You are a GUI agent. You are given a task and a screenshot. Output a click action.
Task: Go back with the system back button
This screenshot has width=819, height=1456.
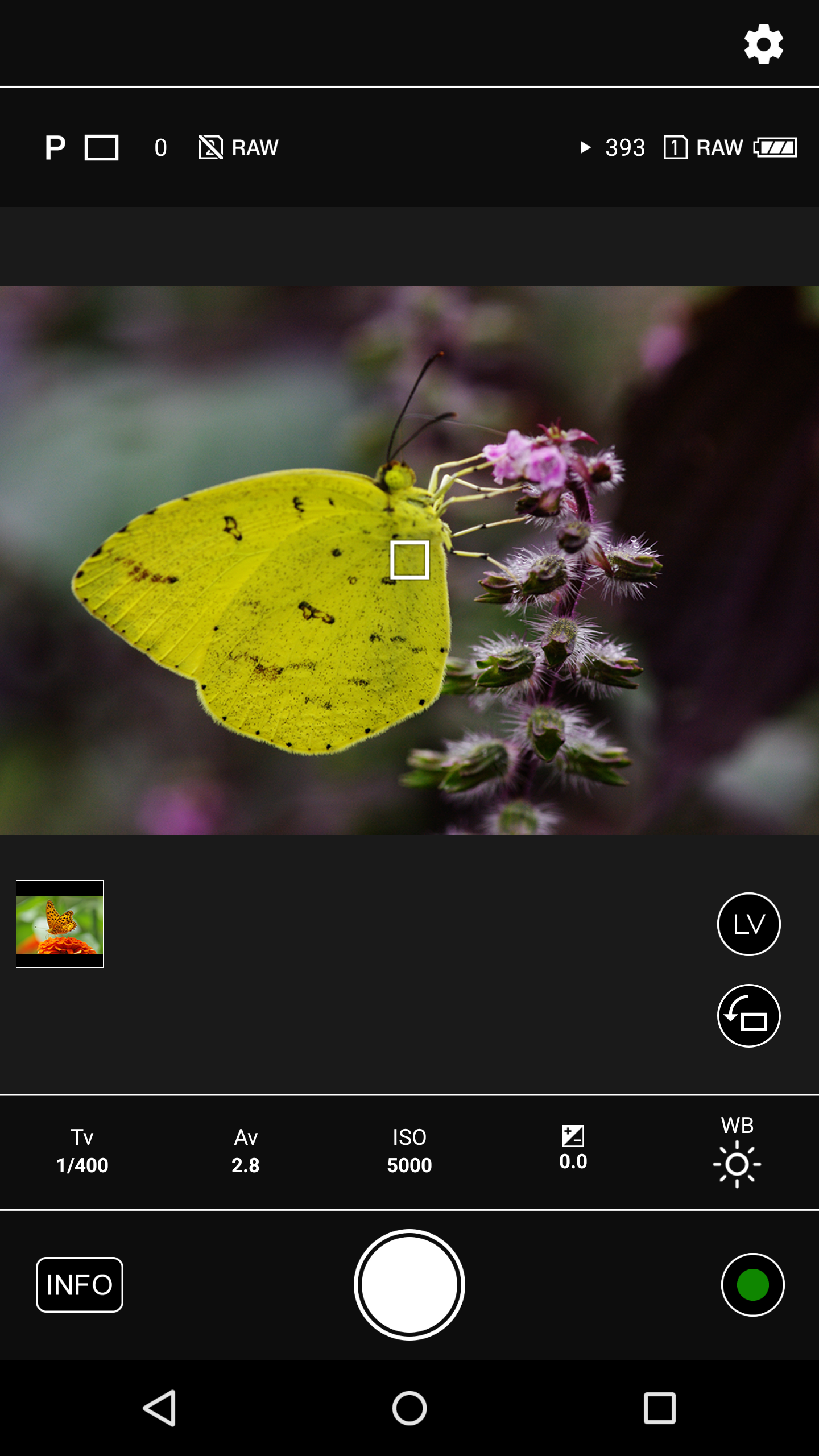(160, 1408)
